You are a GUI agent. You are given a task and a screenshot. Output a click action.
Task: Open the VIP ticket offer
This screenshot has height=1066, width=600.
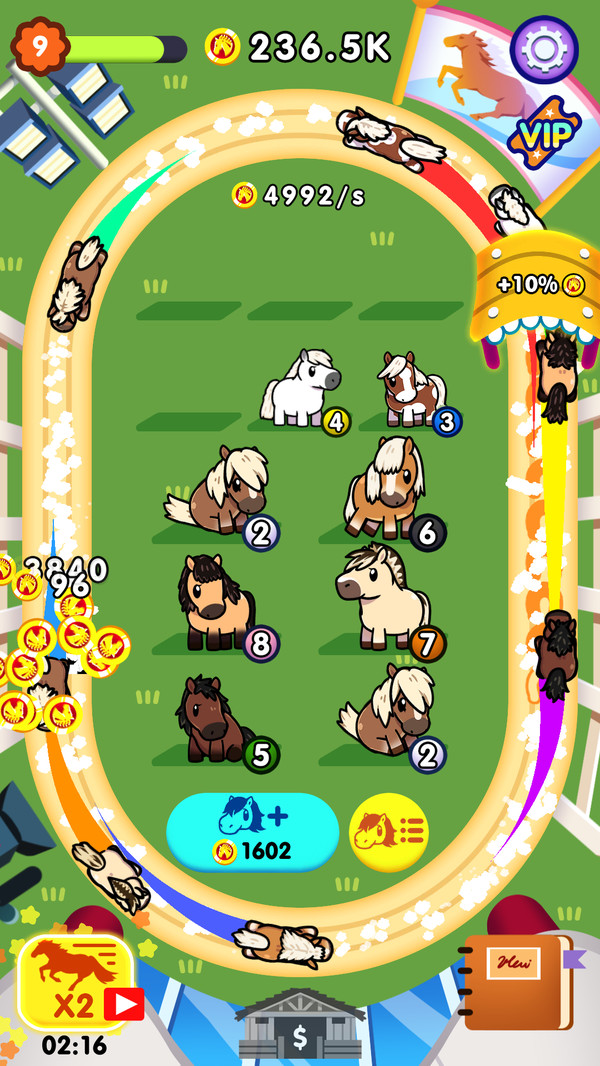point(544,136)
